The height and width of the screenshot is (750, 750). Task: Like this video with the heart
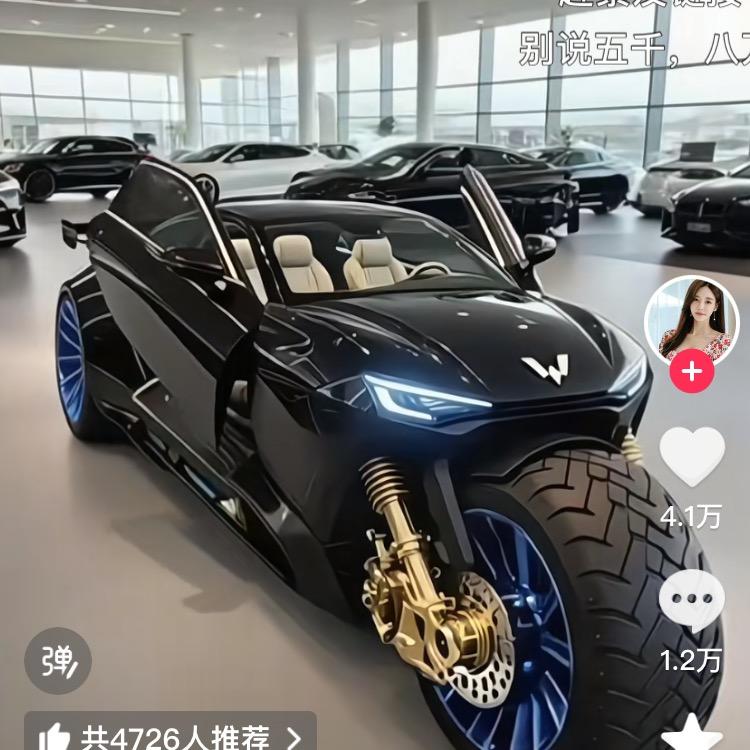pyautogui.click(x=692, y=456)
